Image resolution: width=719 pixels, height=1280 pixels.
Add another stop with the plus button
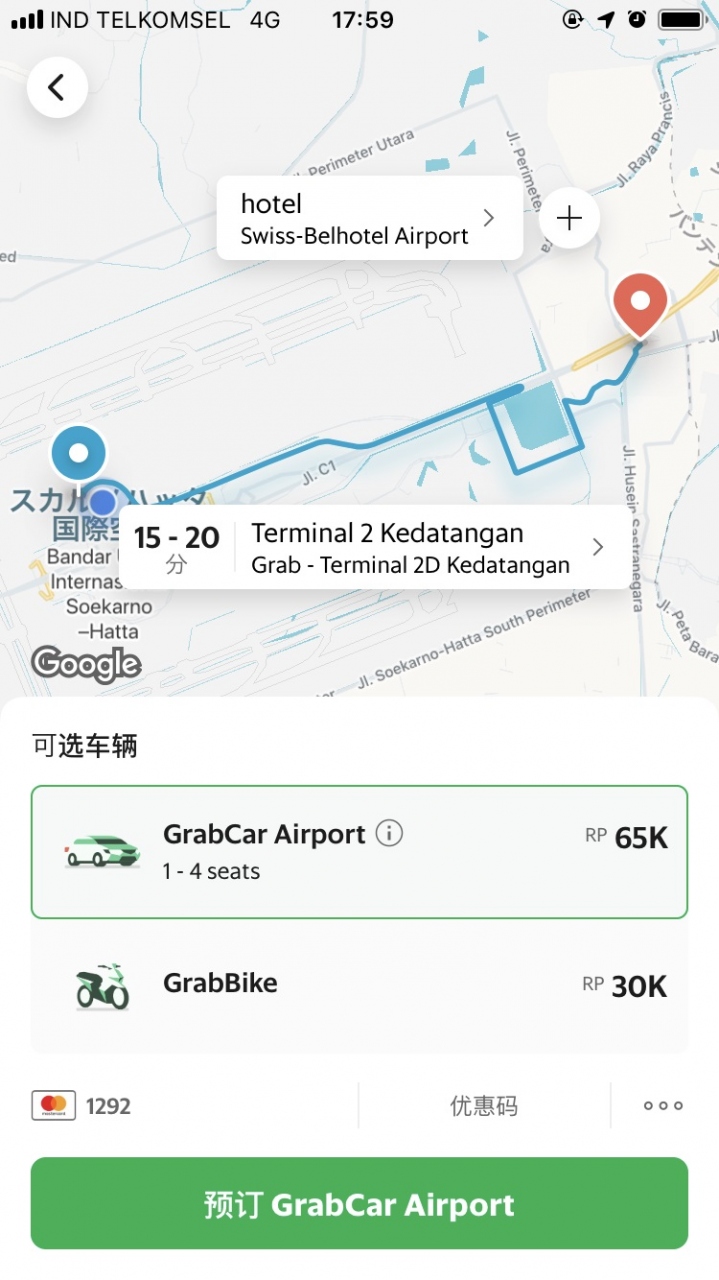coord(569,218)
